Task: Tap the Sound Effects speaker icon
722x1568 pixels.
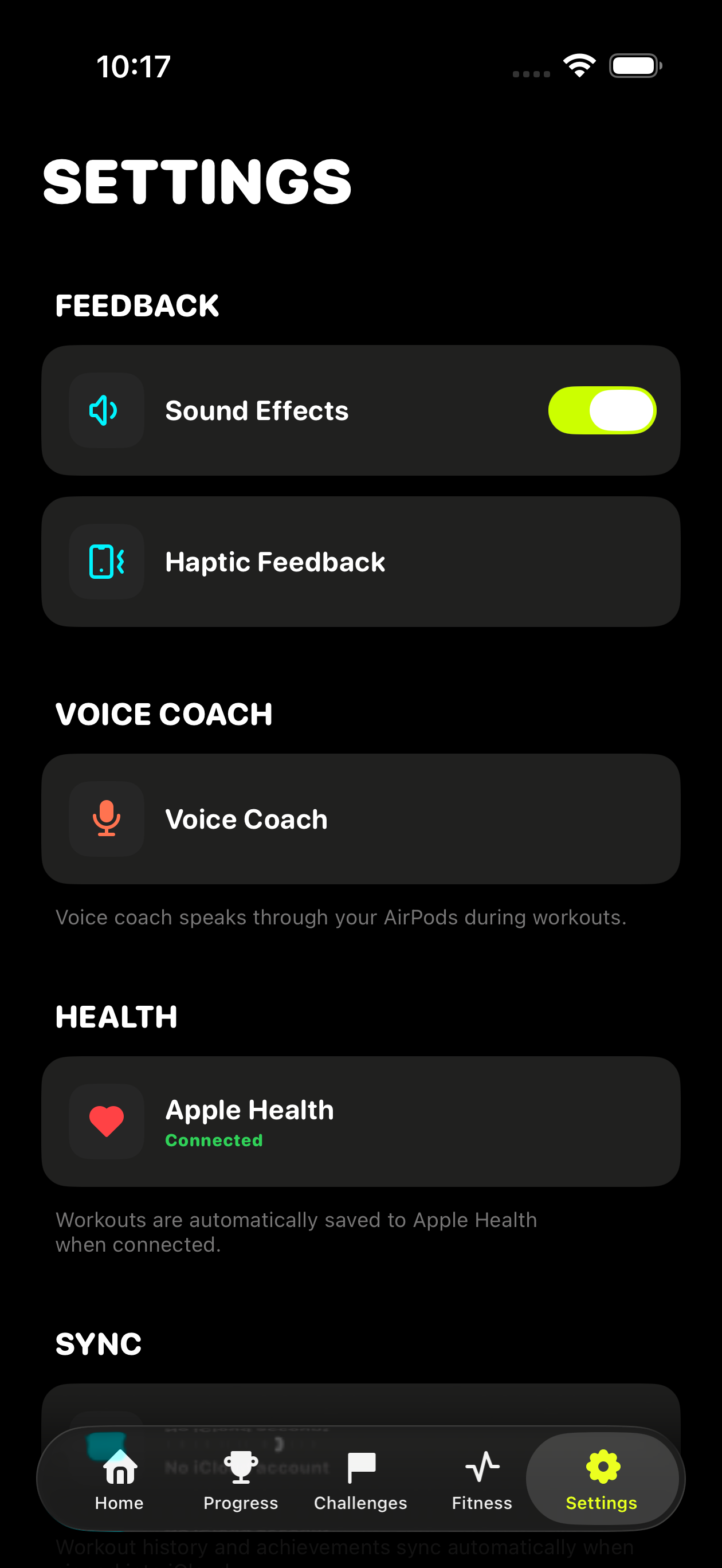Action: tap(105, 410)
